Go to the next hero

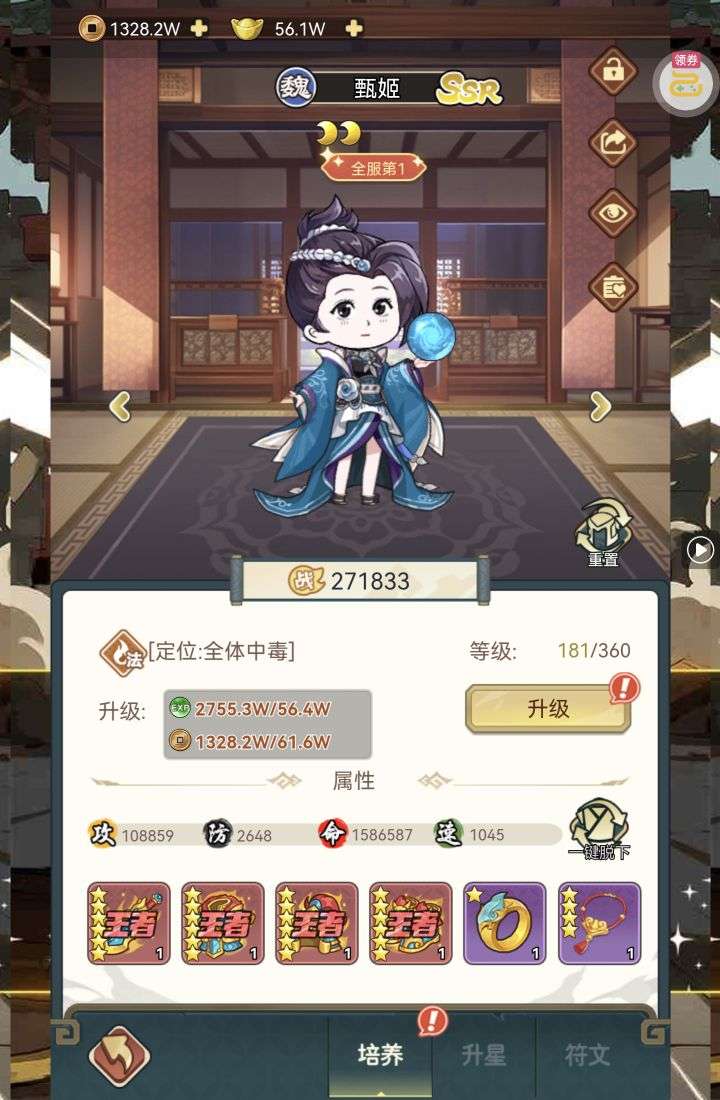600,405
